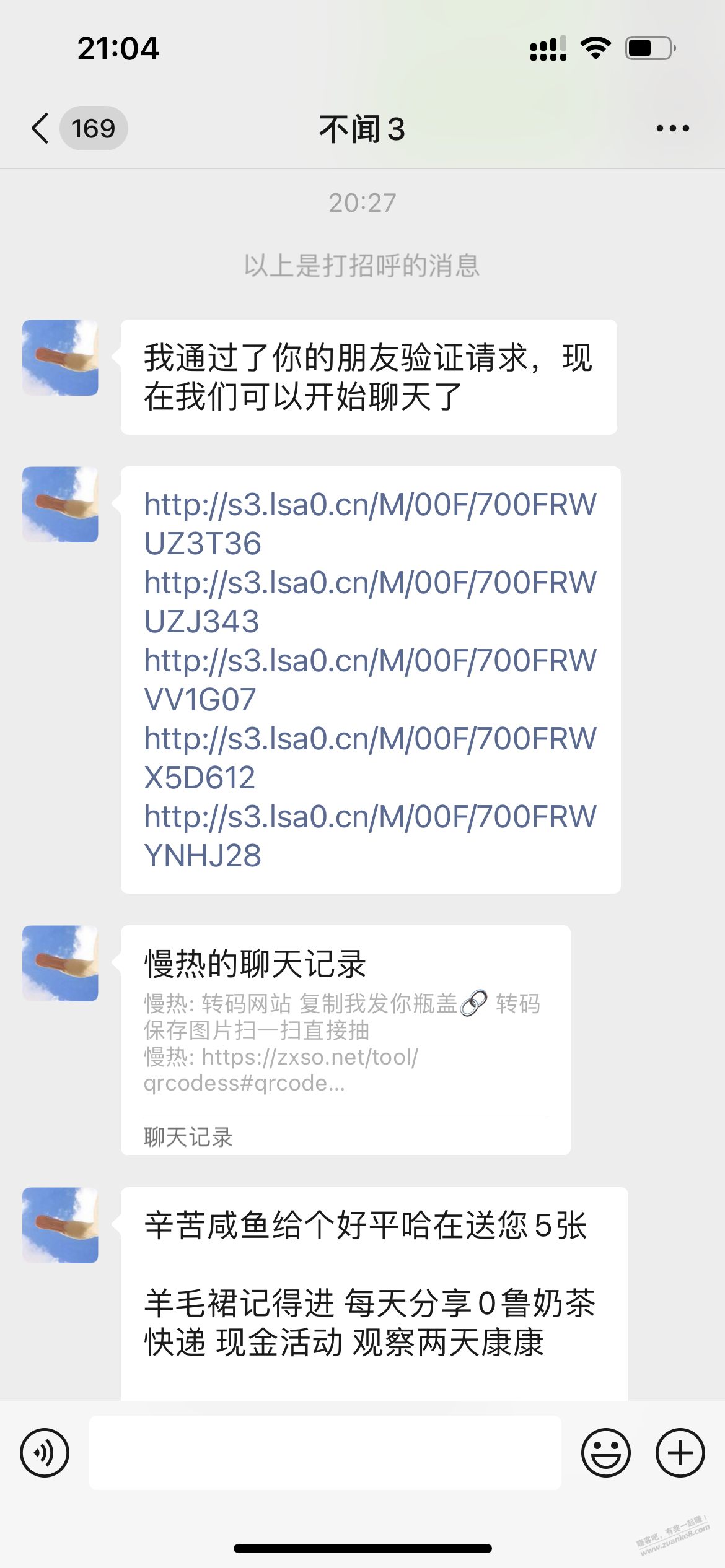Open the link ending in UZJ343
Screen dimensions: 725x1568
click(x=369, y=601)
